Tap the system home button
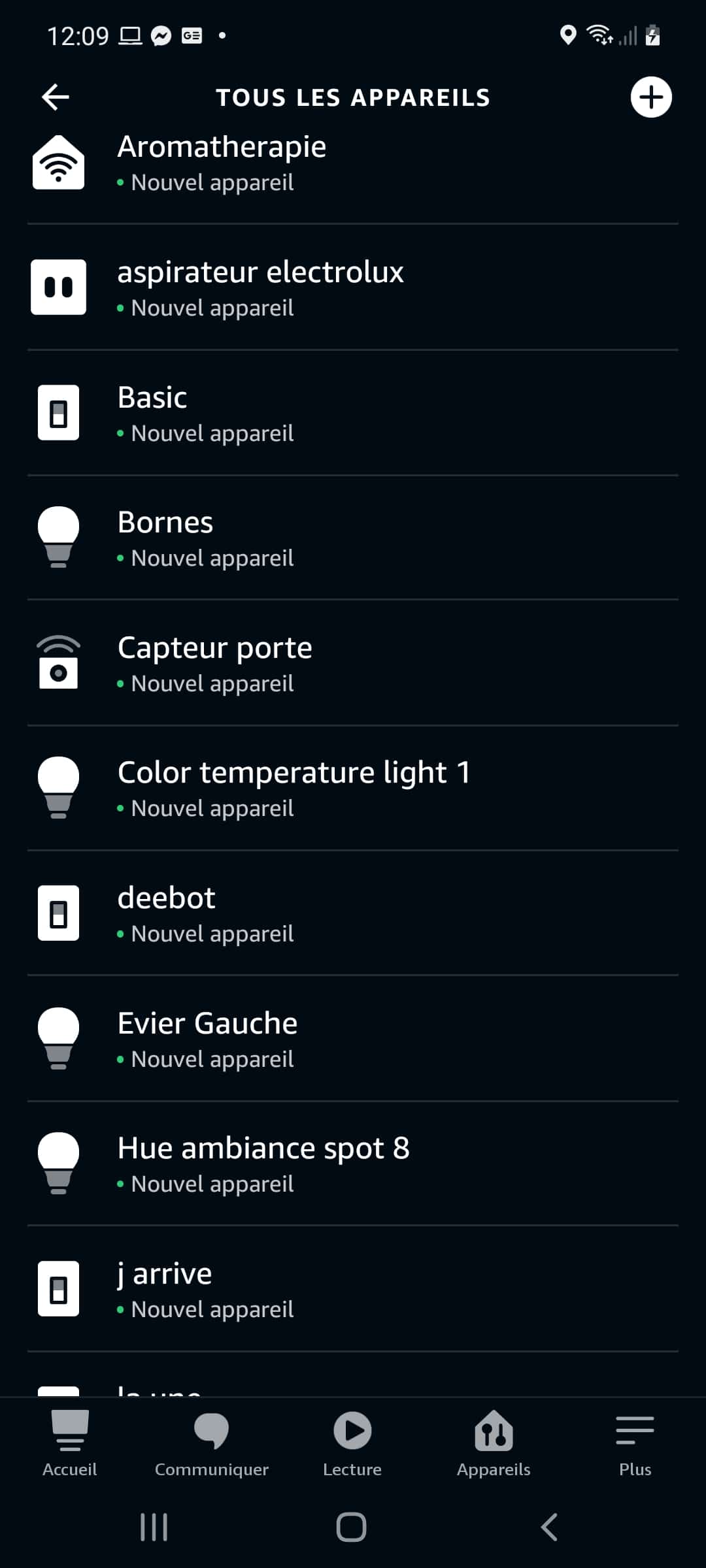This screenshot has height=1568, width=706. click(352, 1527)
